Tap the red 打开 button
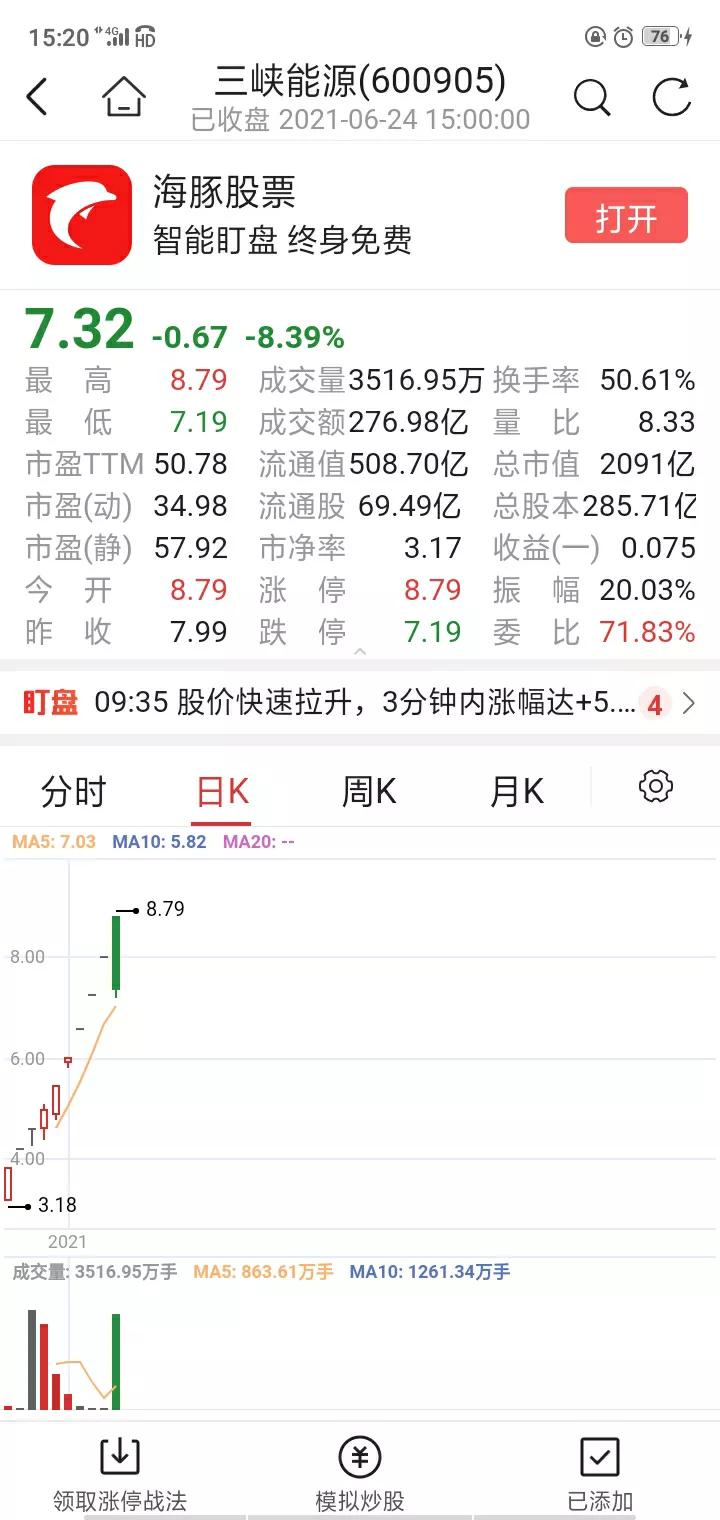Screen dimensions: 720x1520 pyautogui.click(x=626, y=215)
